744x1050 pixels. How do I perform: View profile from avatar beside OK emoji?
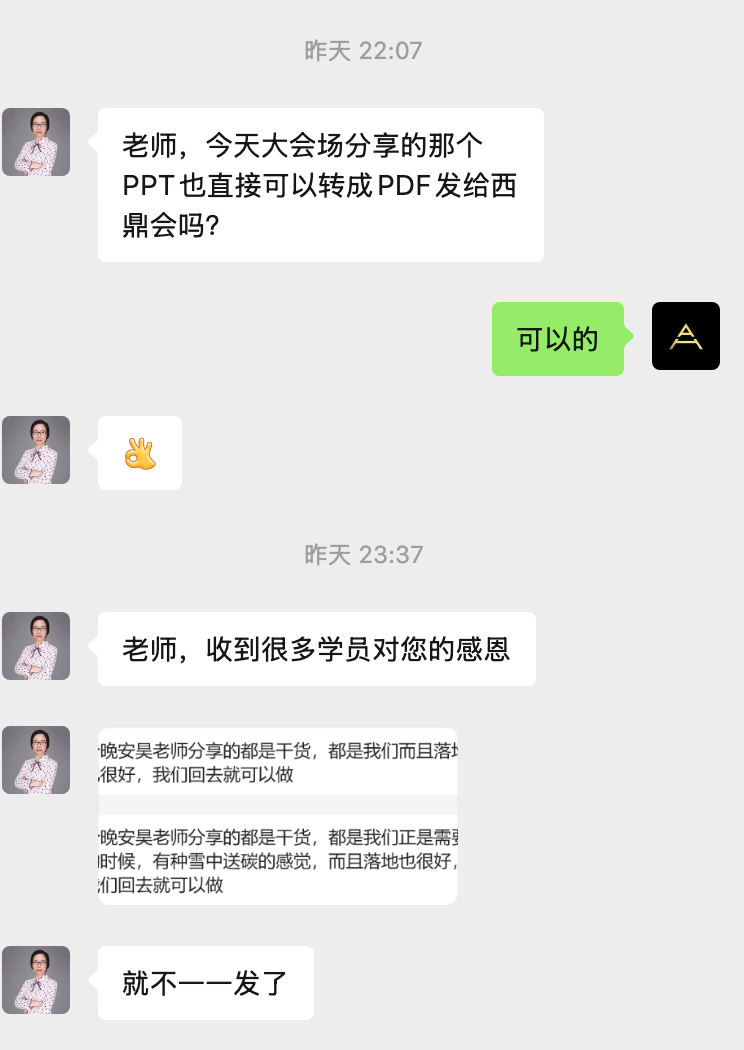(36, 450)
